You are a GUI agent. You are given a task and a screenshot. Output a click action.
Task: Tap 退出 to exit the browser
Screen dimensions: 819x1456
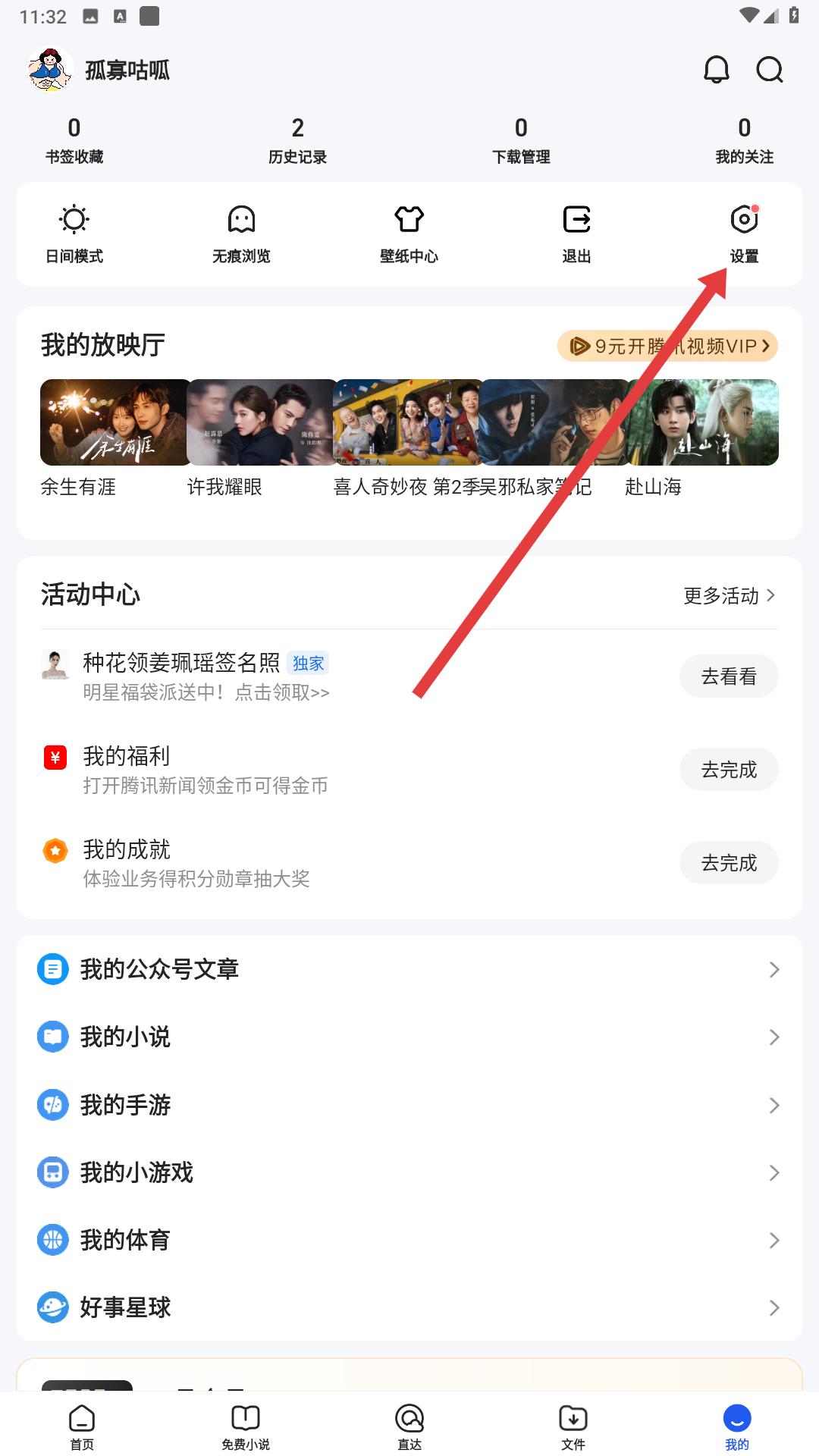click(576, 234)
